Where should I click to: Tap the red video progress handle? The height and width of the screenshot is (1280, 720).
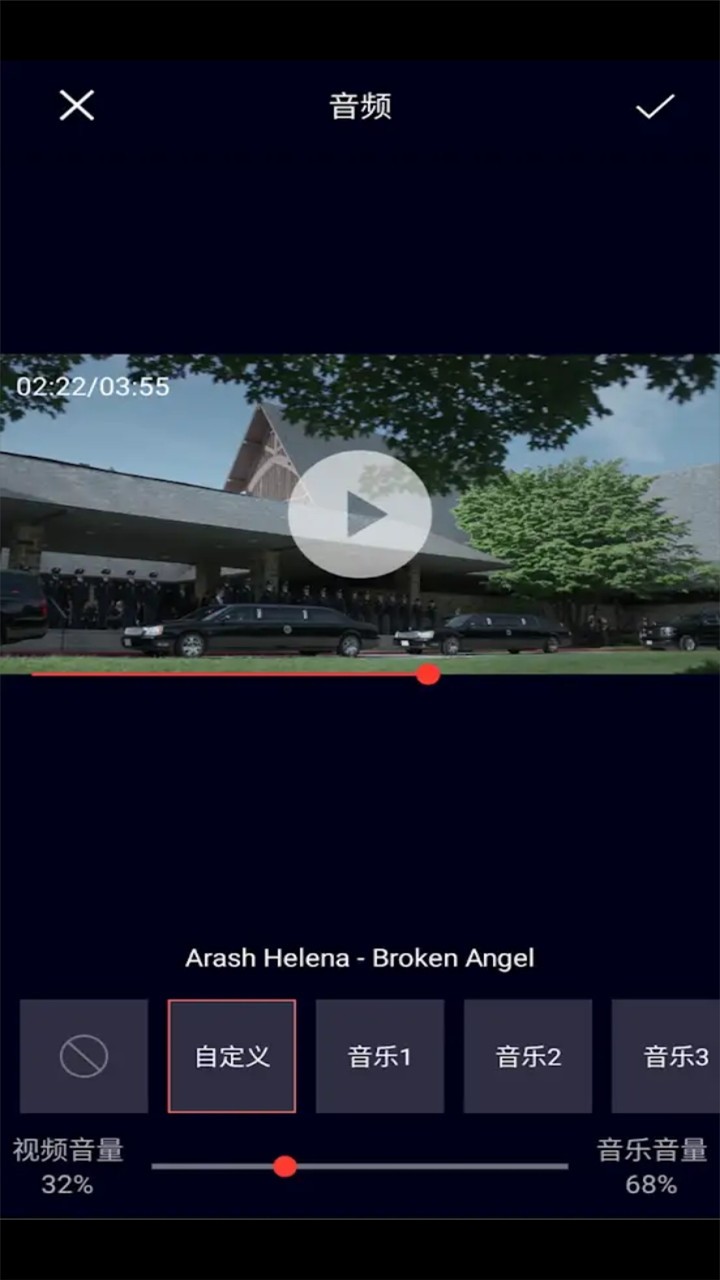point(428,674)
